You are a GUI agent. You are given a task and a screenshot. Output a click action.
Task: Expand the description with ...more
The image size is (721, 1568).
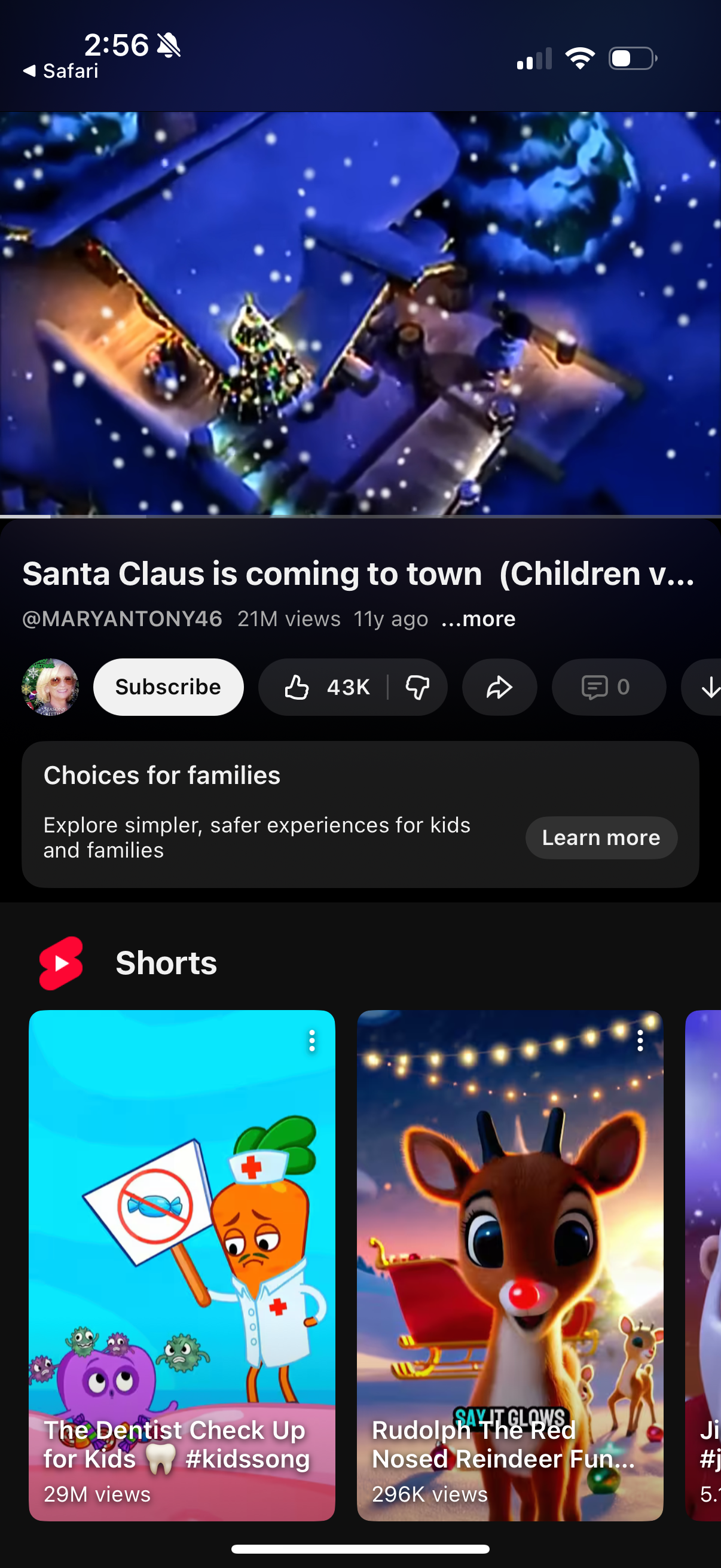click(x=478, y=618)
